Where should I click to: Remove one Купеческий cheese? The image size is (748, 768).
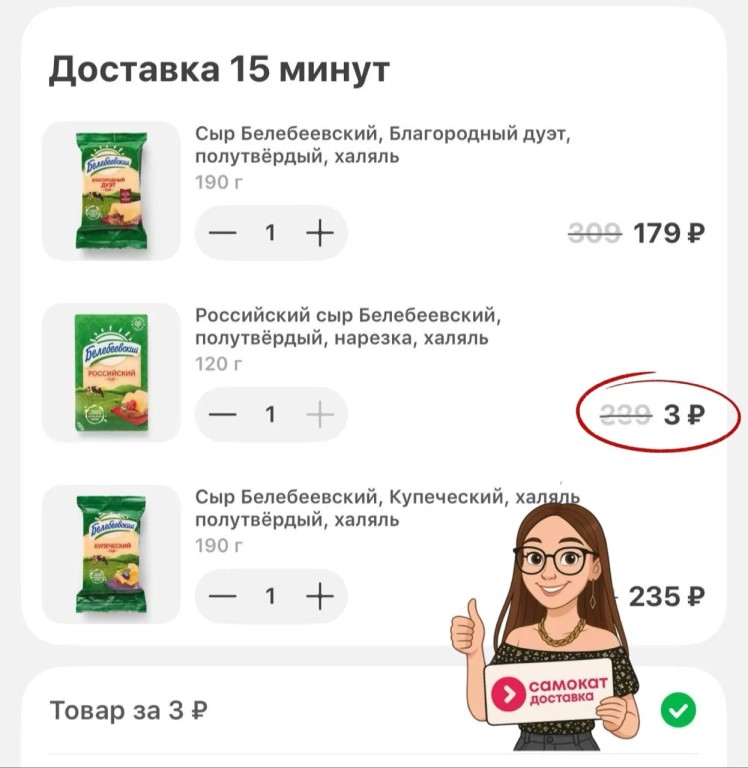point(223,596)
